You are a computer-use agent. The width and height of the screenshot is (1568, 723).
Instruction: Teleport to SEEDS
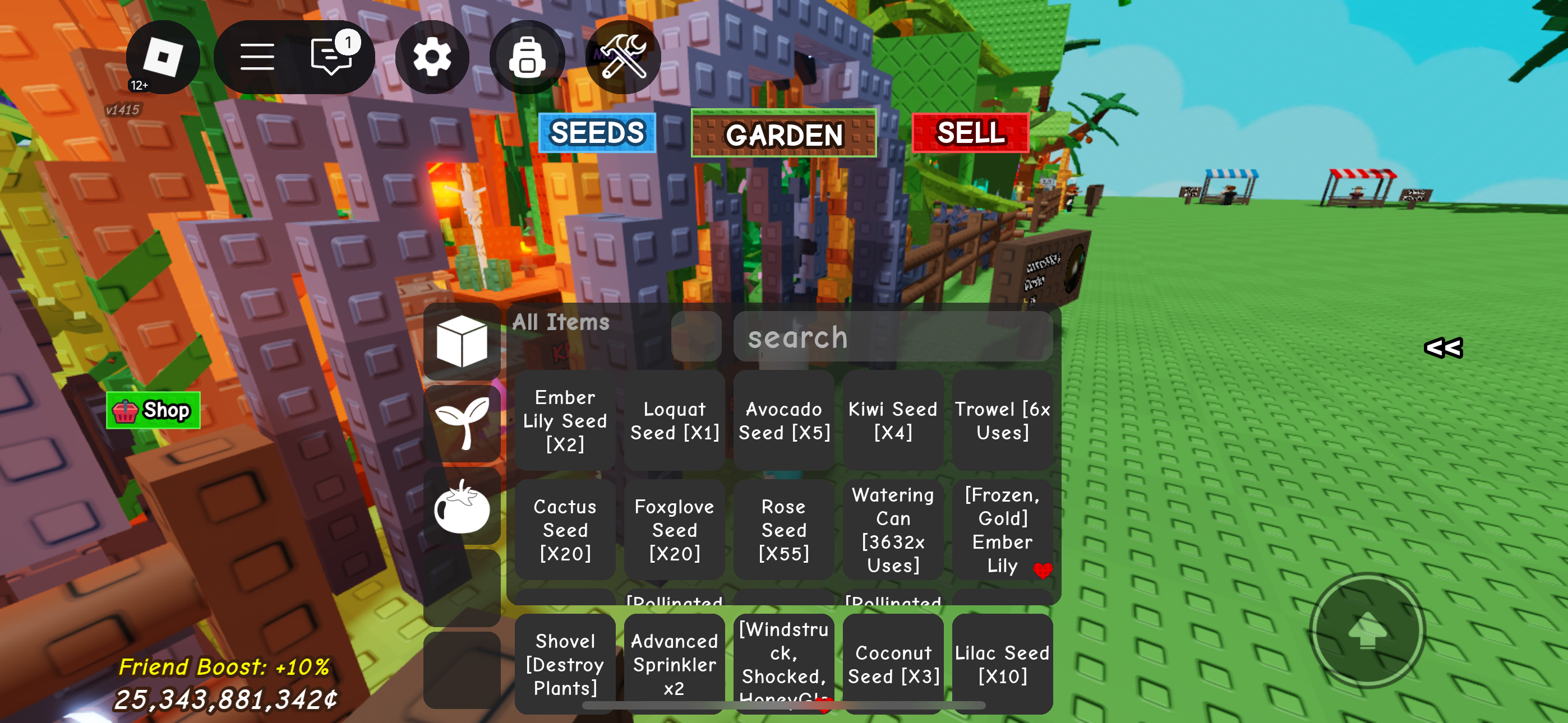[597, 133]
